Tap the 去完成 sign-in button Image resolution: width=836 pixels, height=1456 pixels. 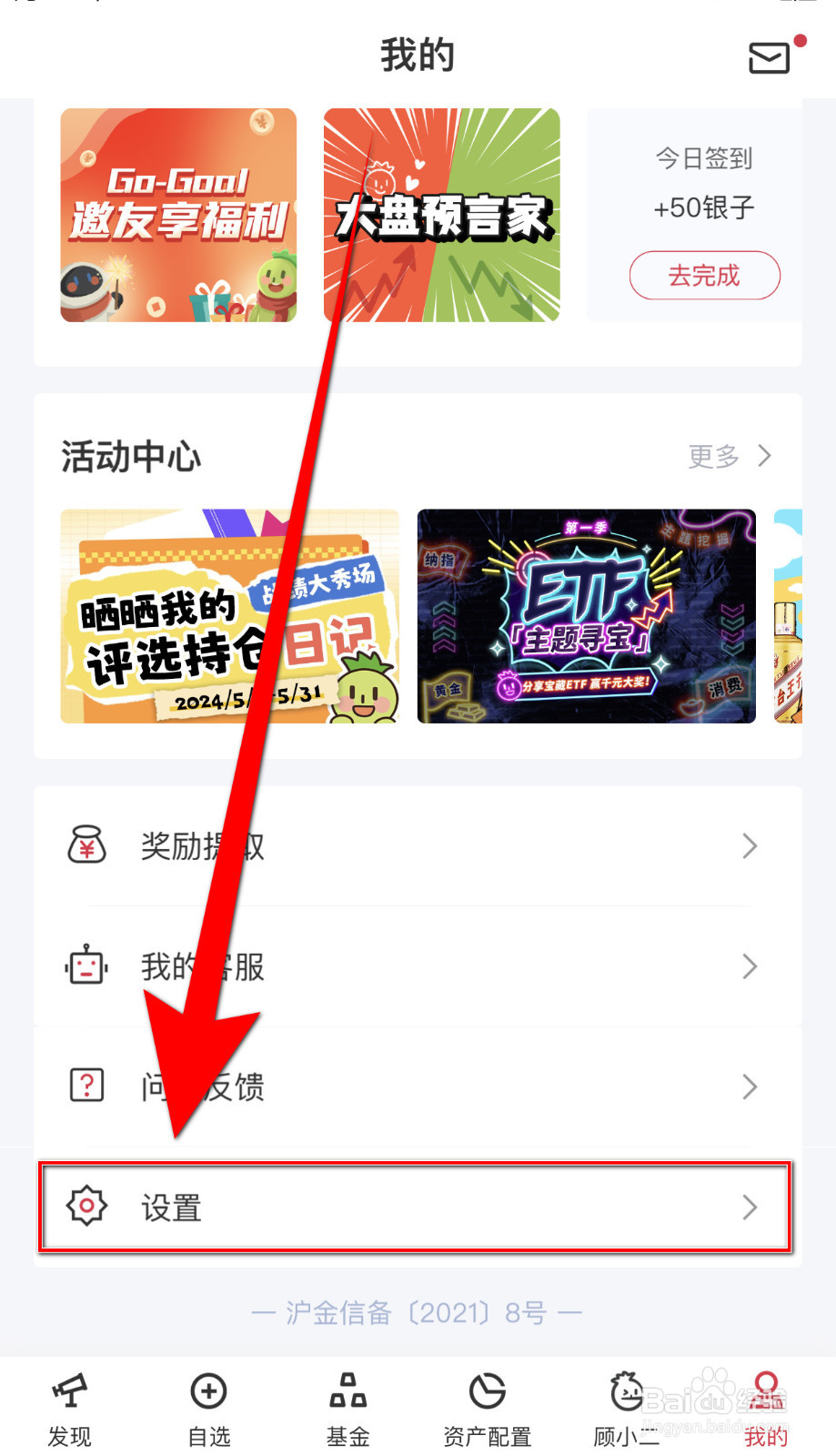pyautogui.click(x=704, y=276)
